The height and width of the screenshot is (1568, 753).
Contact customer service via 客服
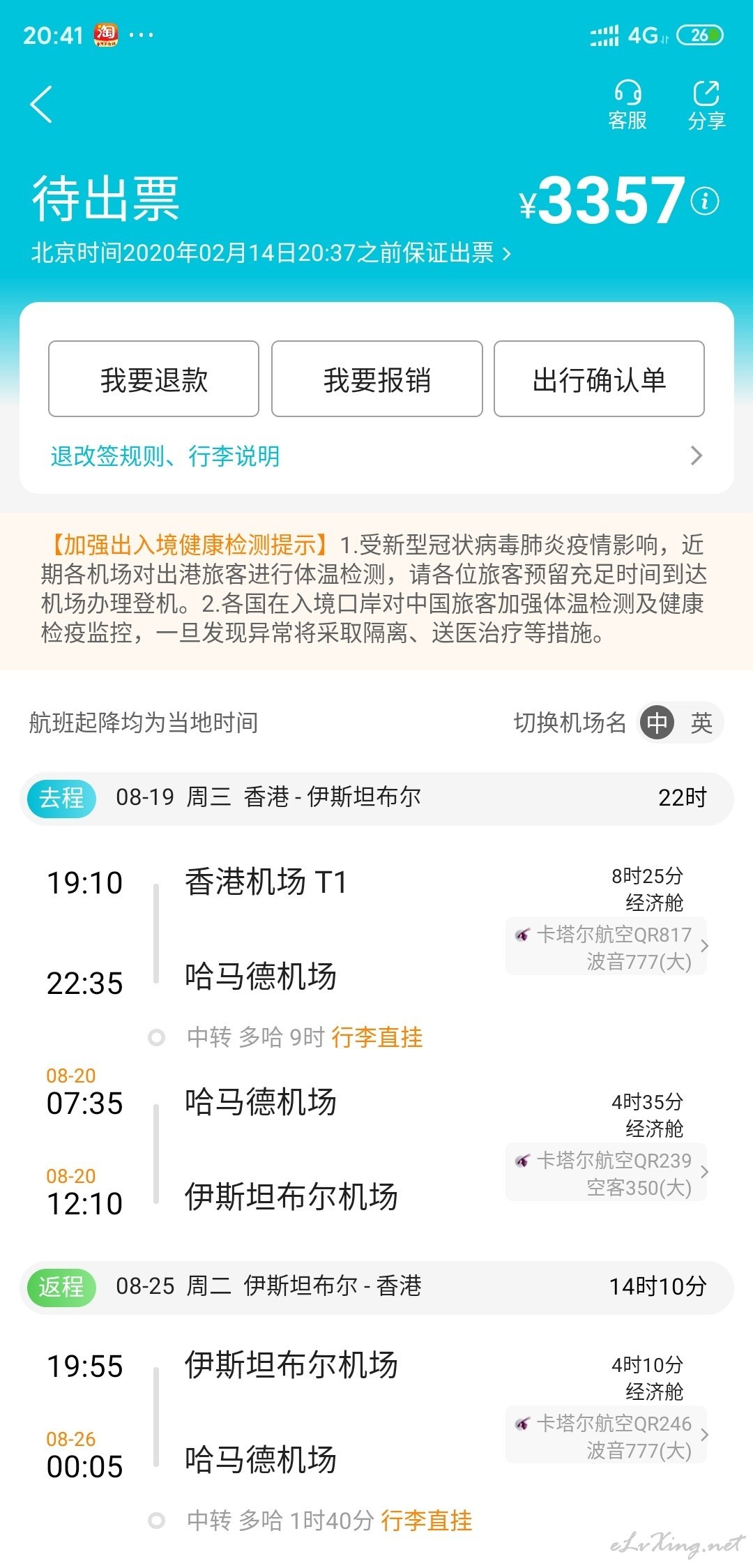click(627, 105)
